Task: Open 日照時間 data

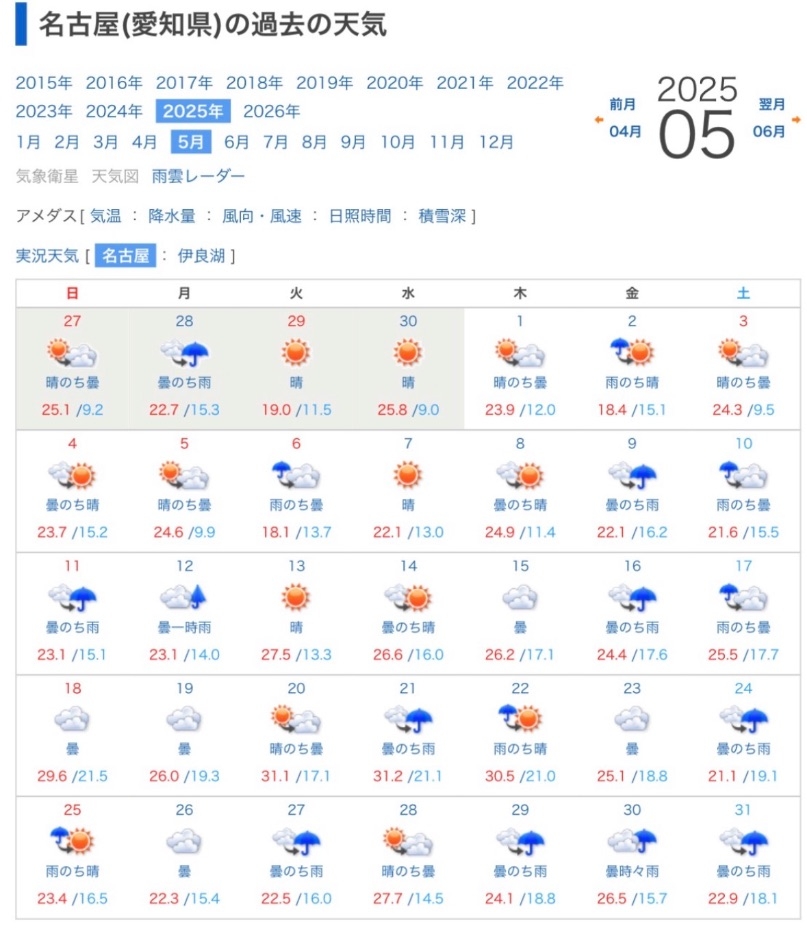Action: click(x=359, y=215)
